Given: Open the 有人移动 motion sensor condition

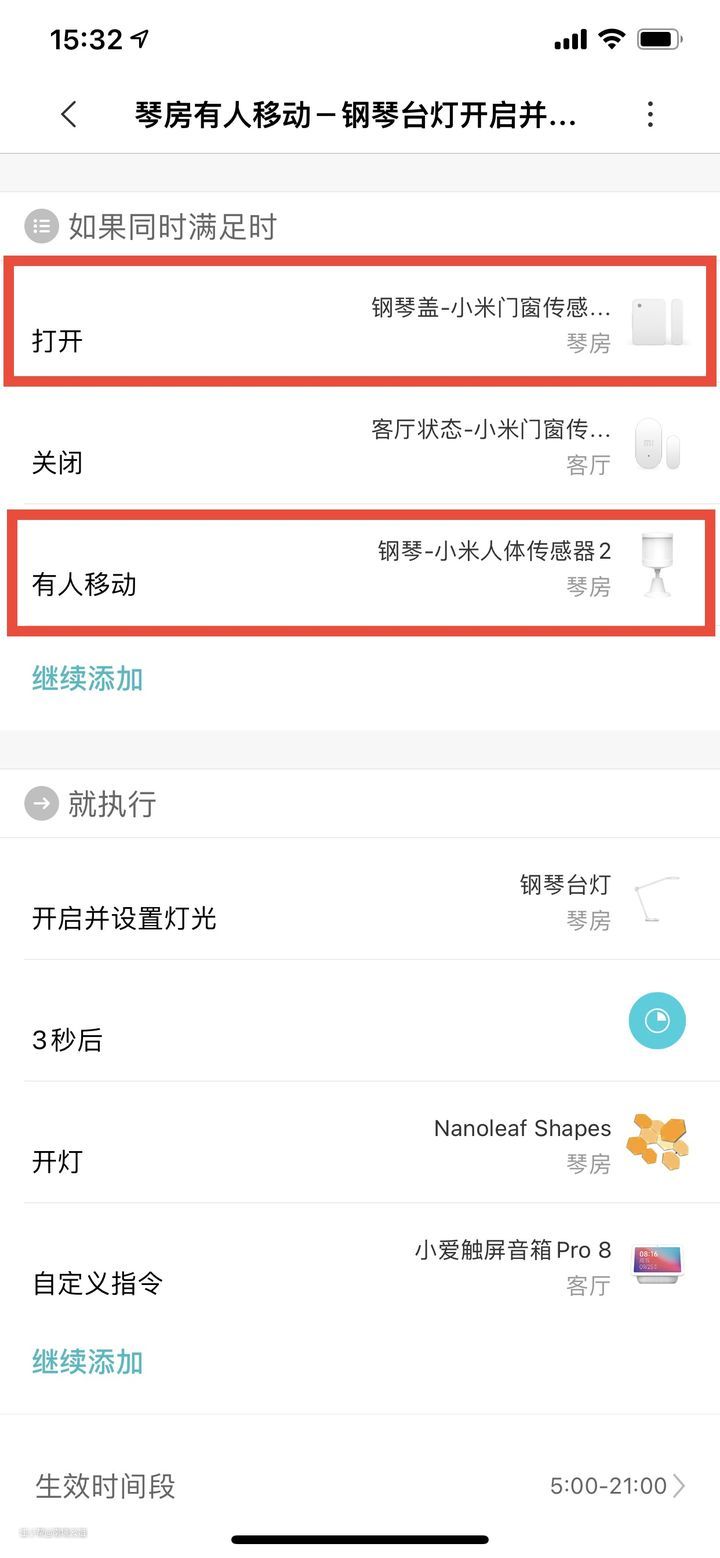Looking at the screenshot, I should pos(360,568).
